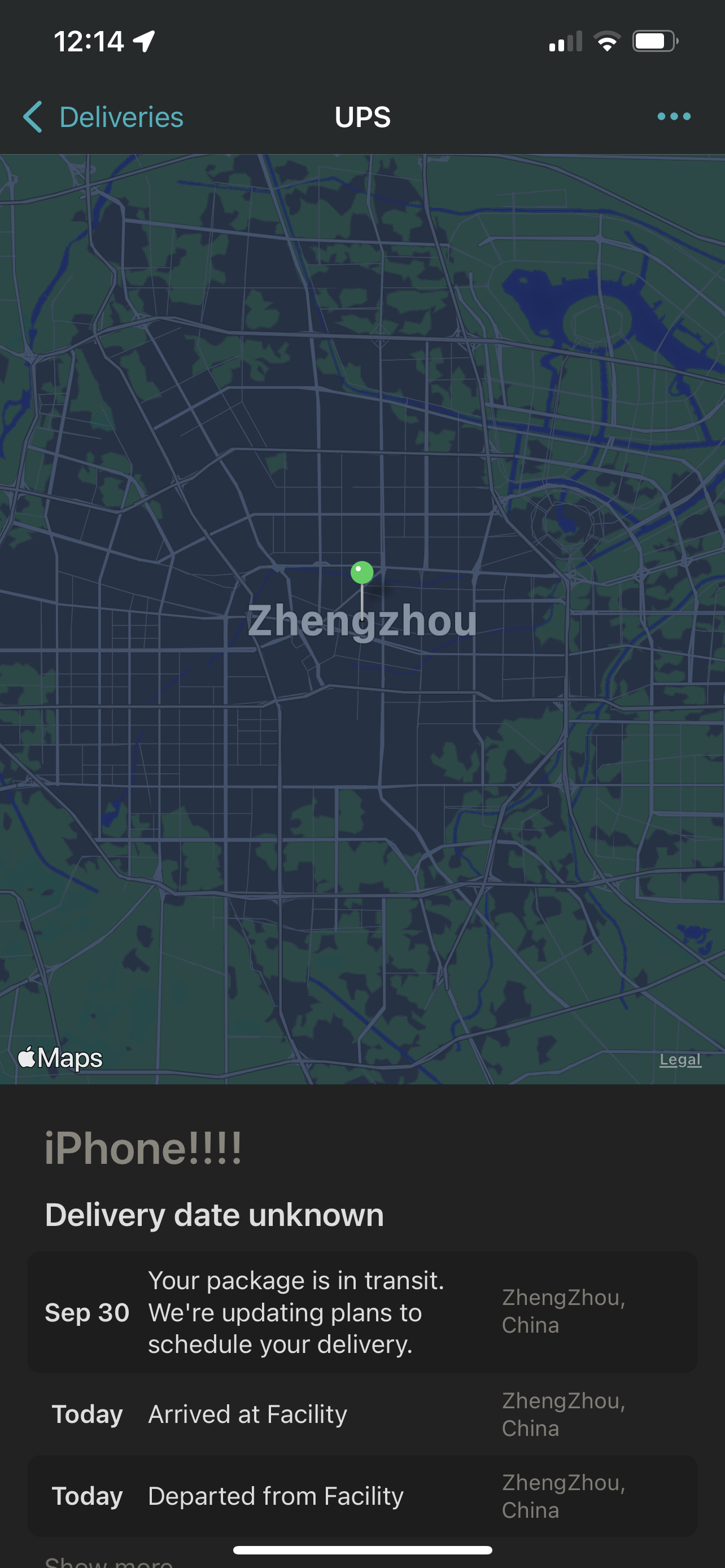Tap the green pin on Zhengzhou
The width and height of the screenshot is (725, 1568).
(x=362, y=573)
